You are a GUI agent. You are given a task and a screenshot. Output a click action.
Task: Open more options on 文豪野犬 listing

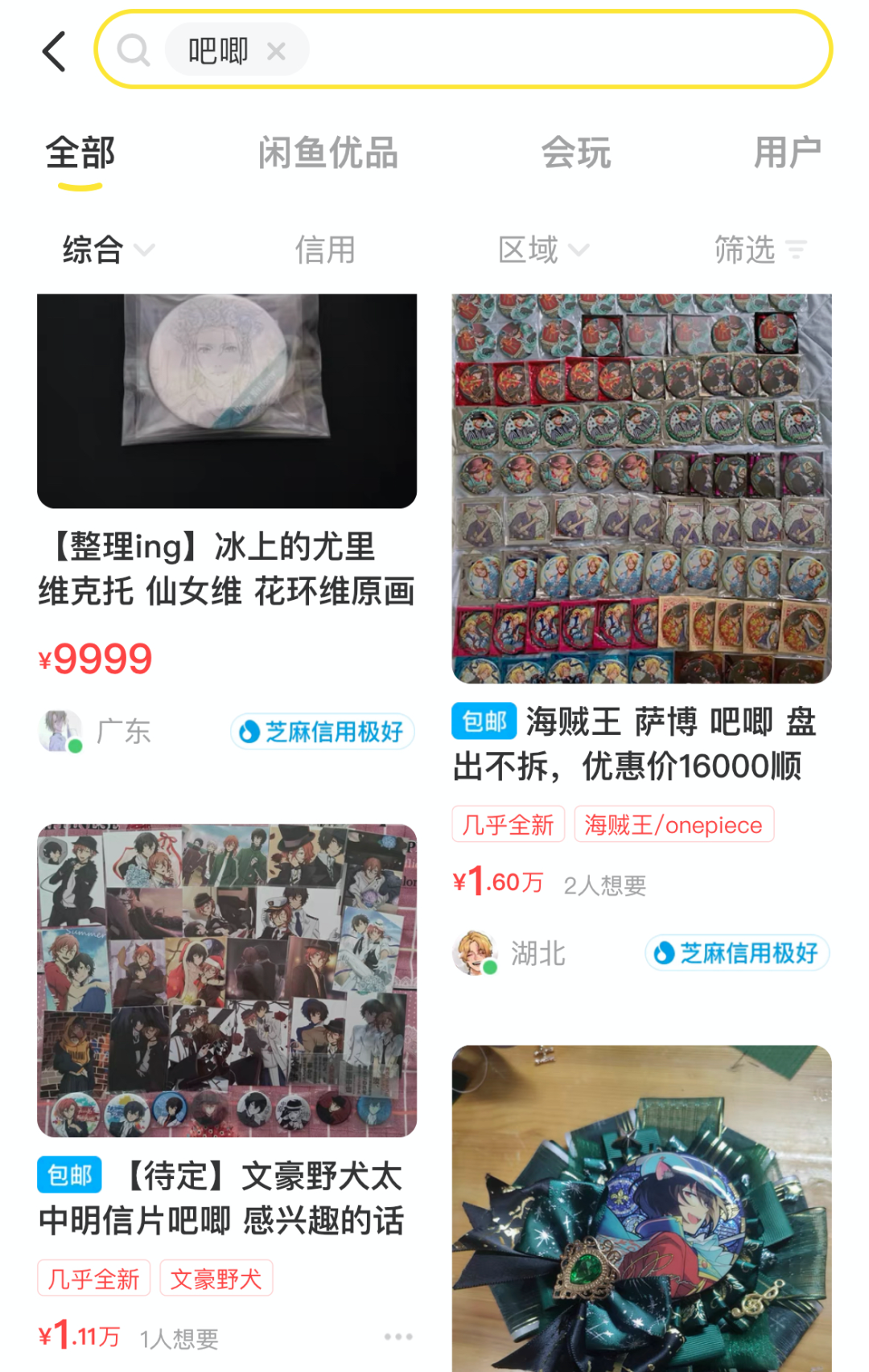(x=398, y=1337)
